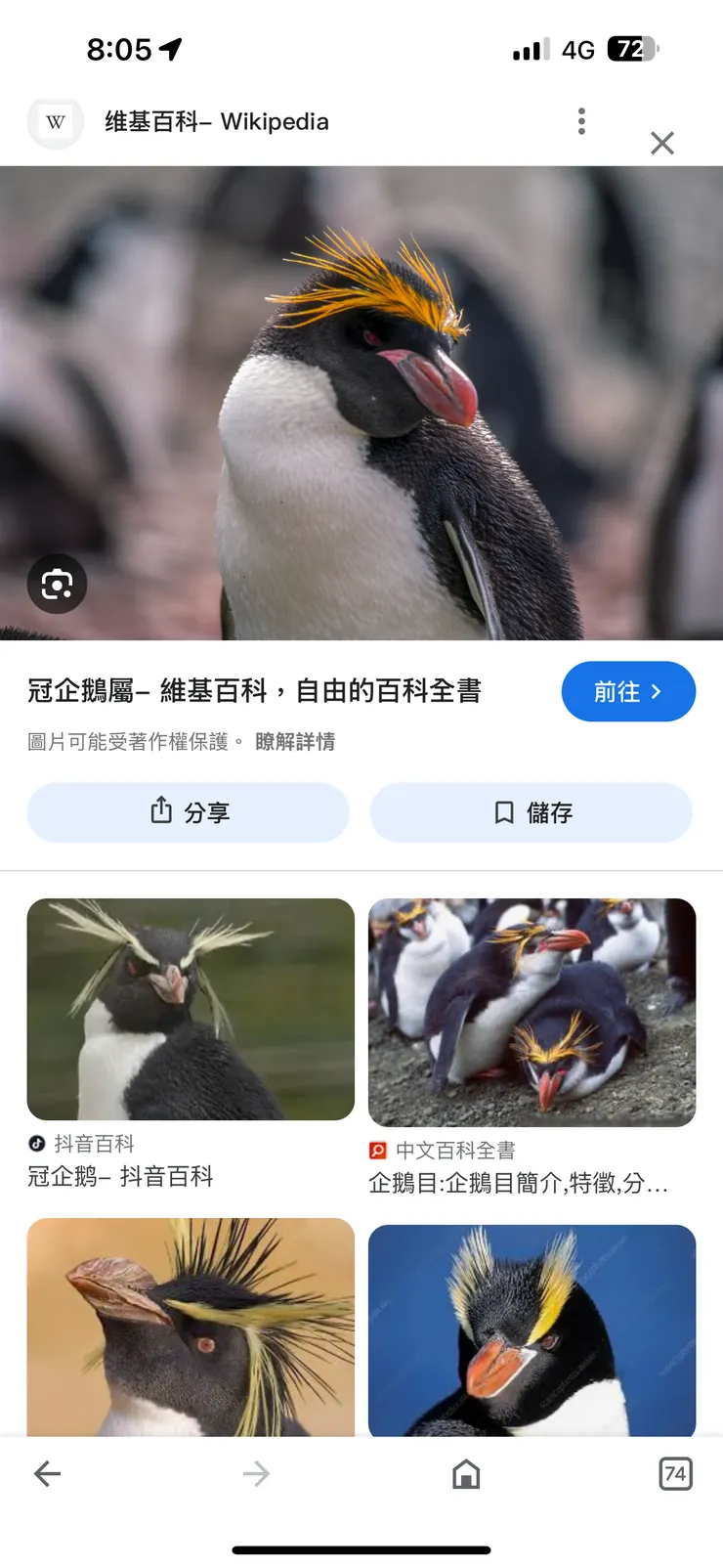723x1568 pixels.
Task: Tap the home icon in bottom navigation
Action: coord(466,1474)
